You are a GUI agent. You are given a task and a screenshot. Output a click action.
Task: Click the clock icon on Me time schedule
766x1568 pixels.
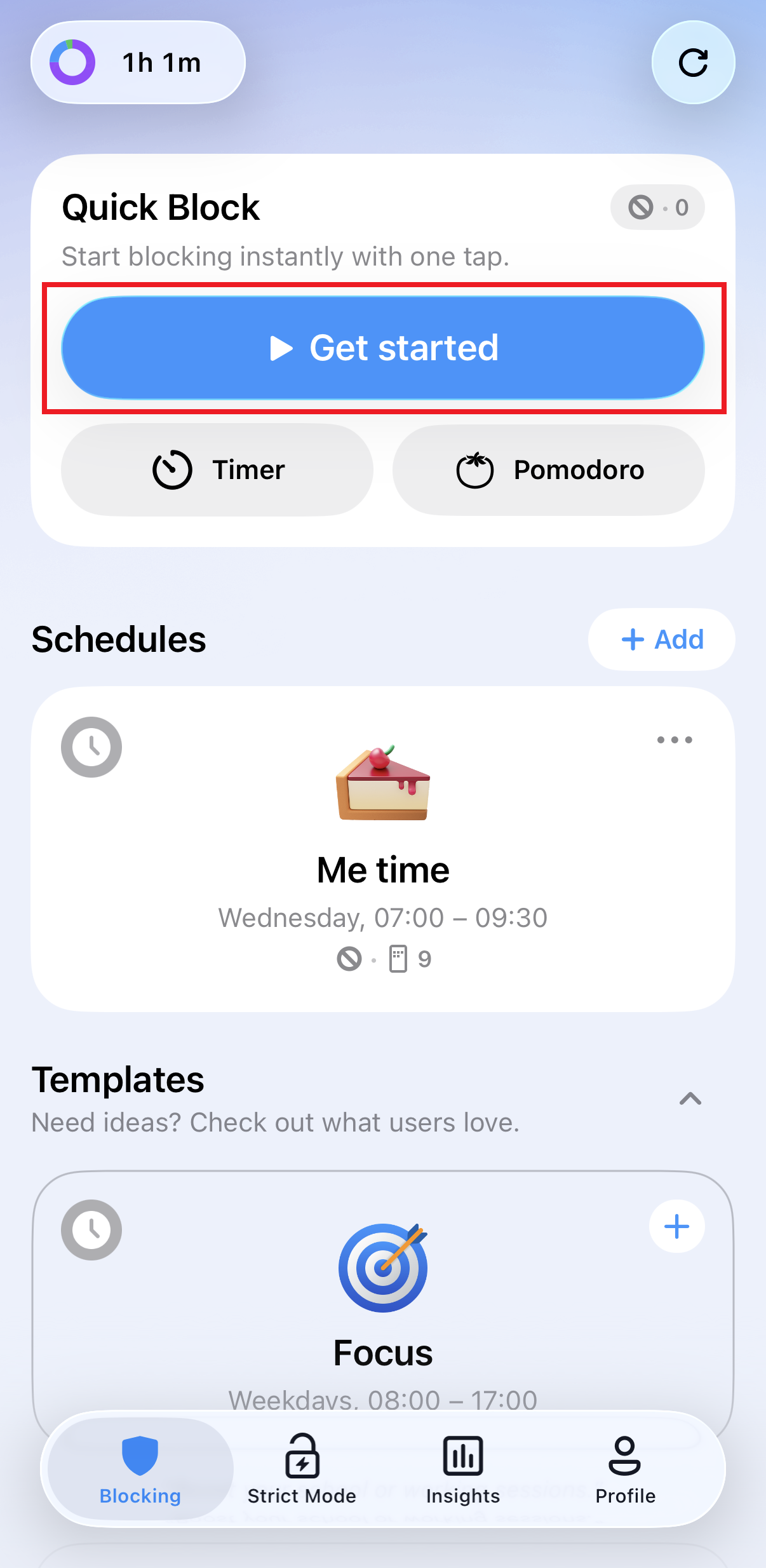coord(91,747)
